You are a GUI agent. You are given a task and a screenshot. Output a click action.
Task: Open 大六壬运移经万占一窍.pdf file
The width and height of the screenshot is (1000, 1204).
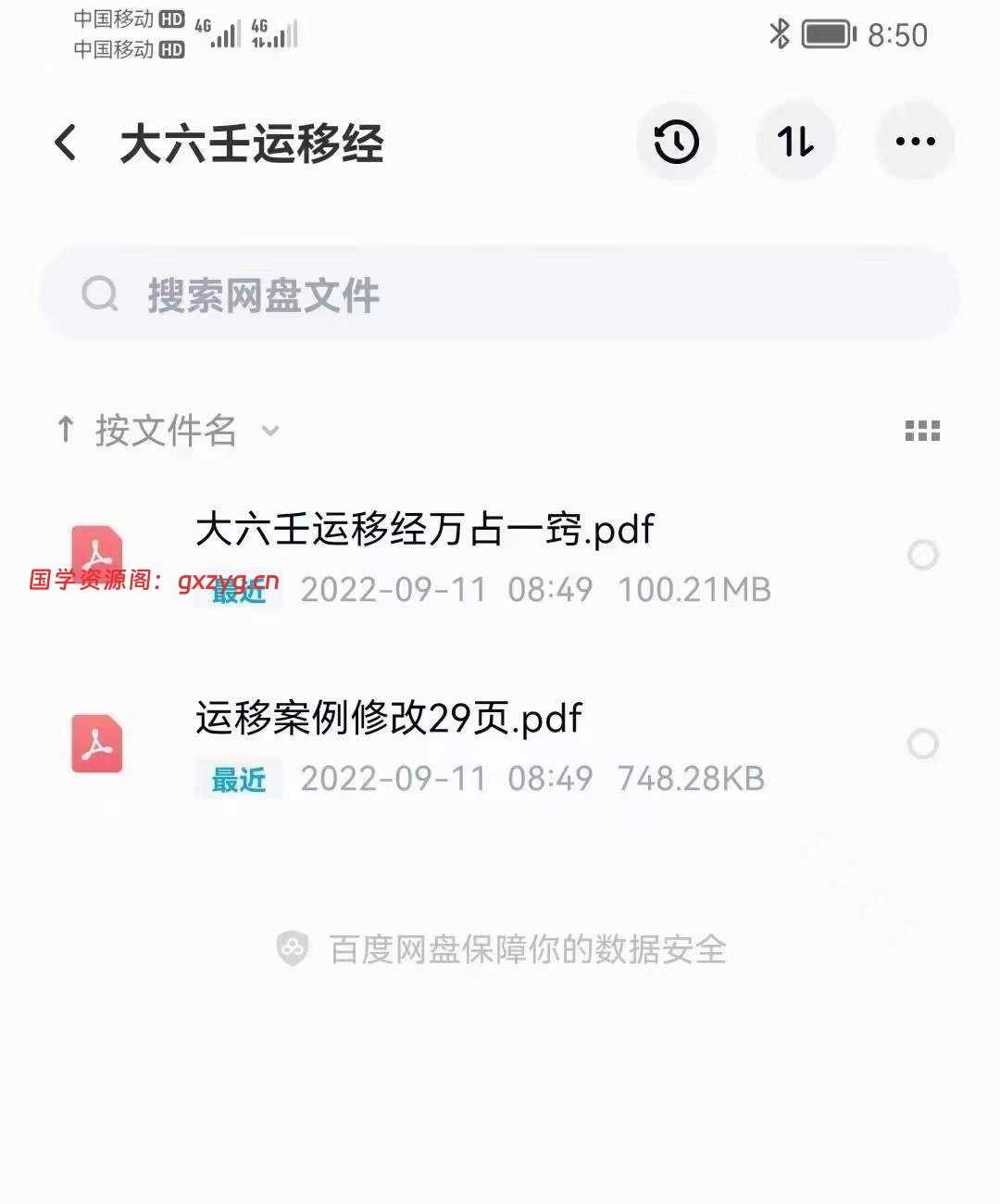tap(424, 532)
